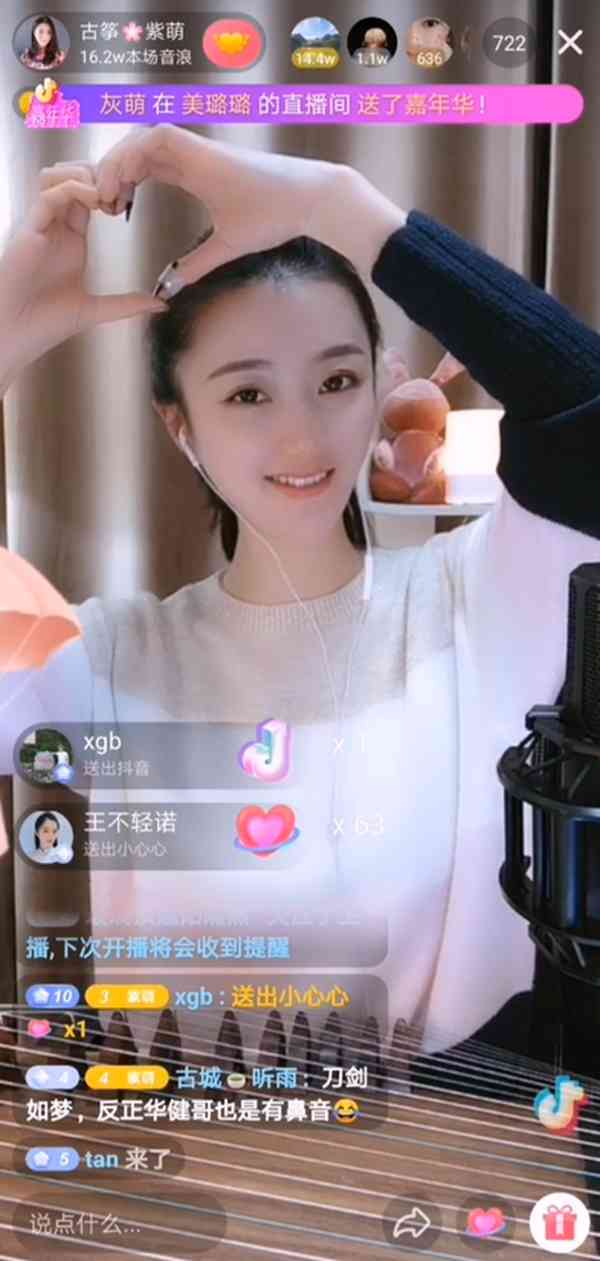Image resolution: width=600 pixels, height=1261 pixels.
Task: Open the 722 viewer count list
Action: click(x=509, y=42)
